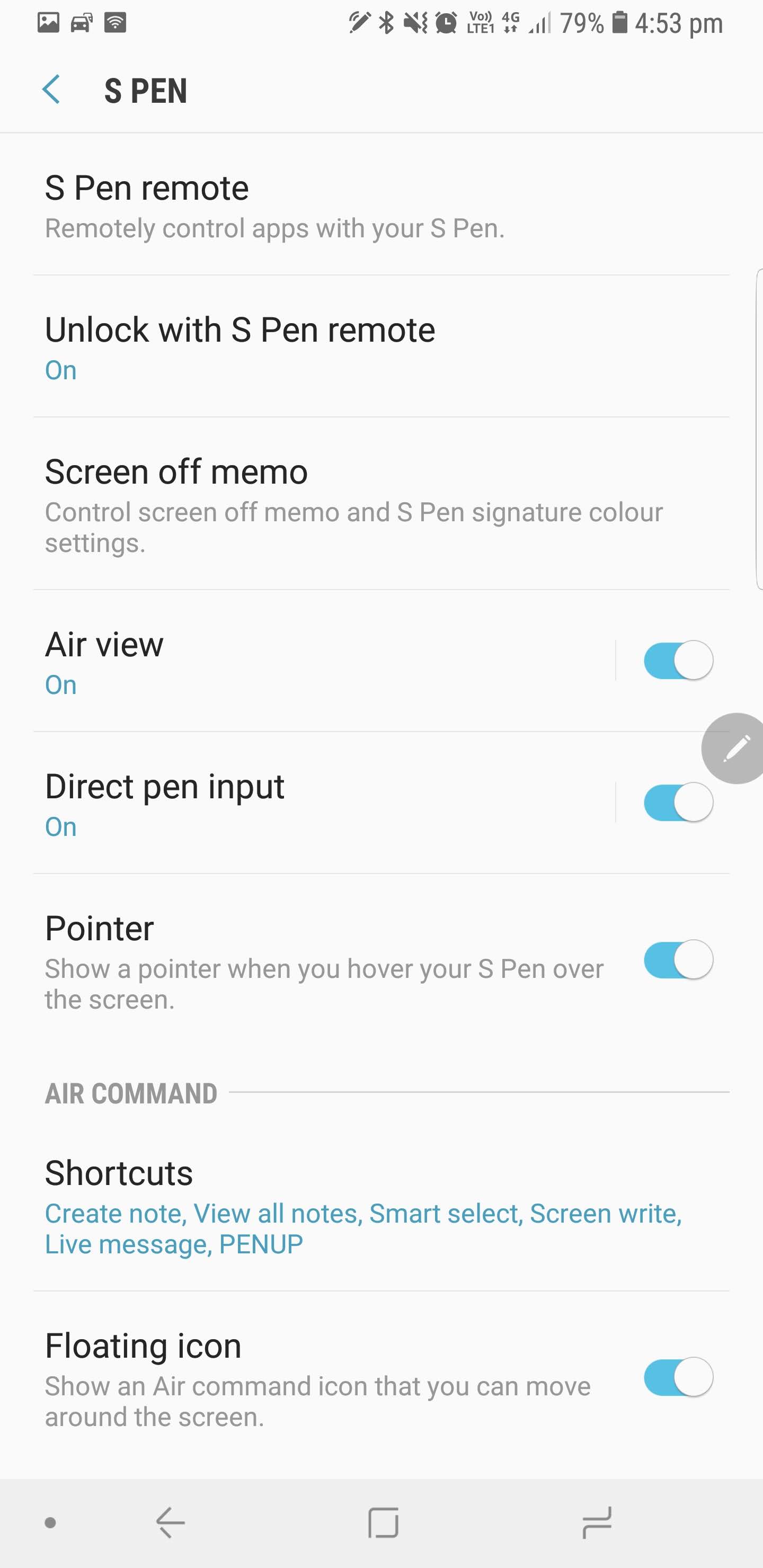This screenshot has width=763, height=1568.
Task: Open Screen off memo settings
Action: (381, 504)
